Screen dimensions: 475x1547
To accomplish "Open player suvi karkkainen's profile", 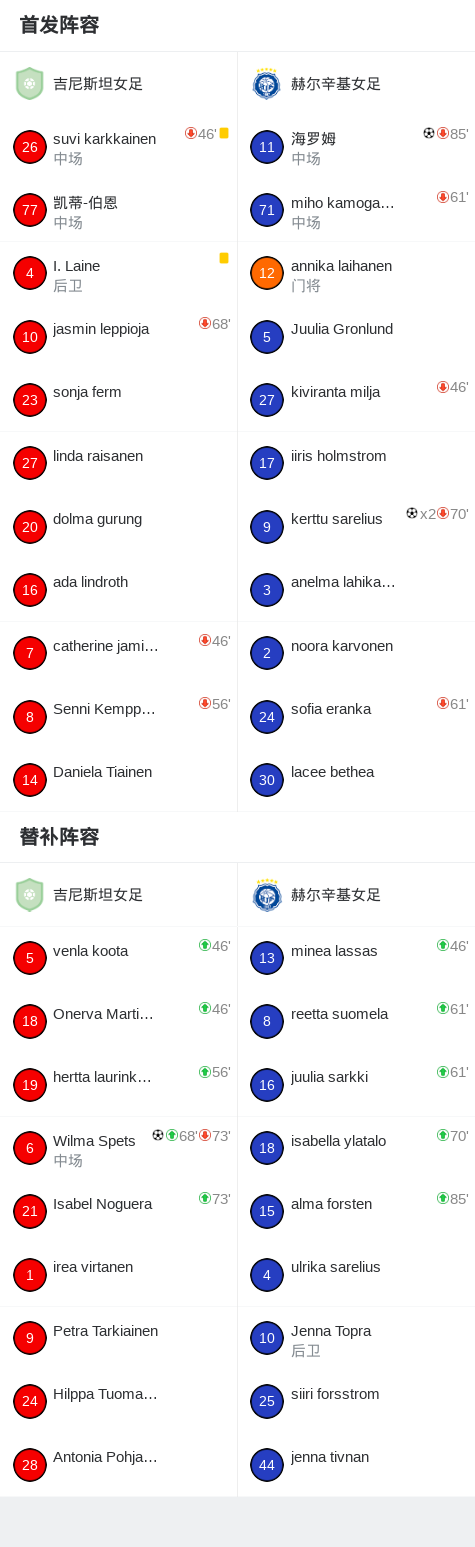I will click(118, 147).
